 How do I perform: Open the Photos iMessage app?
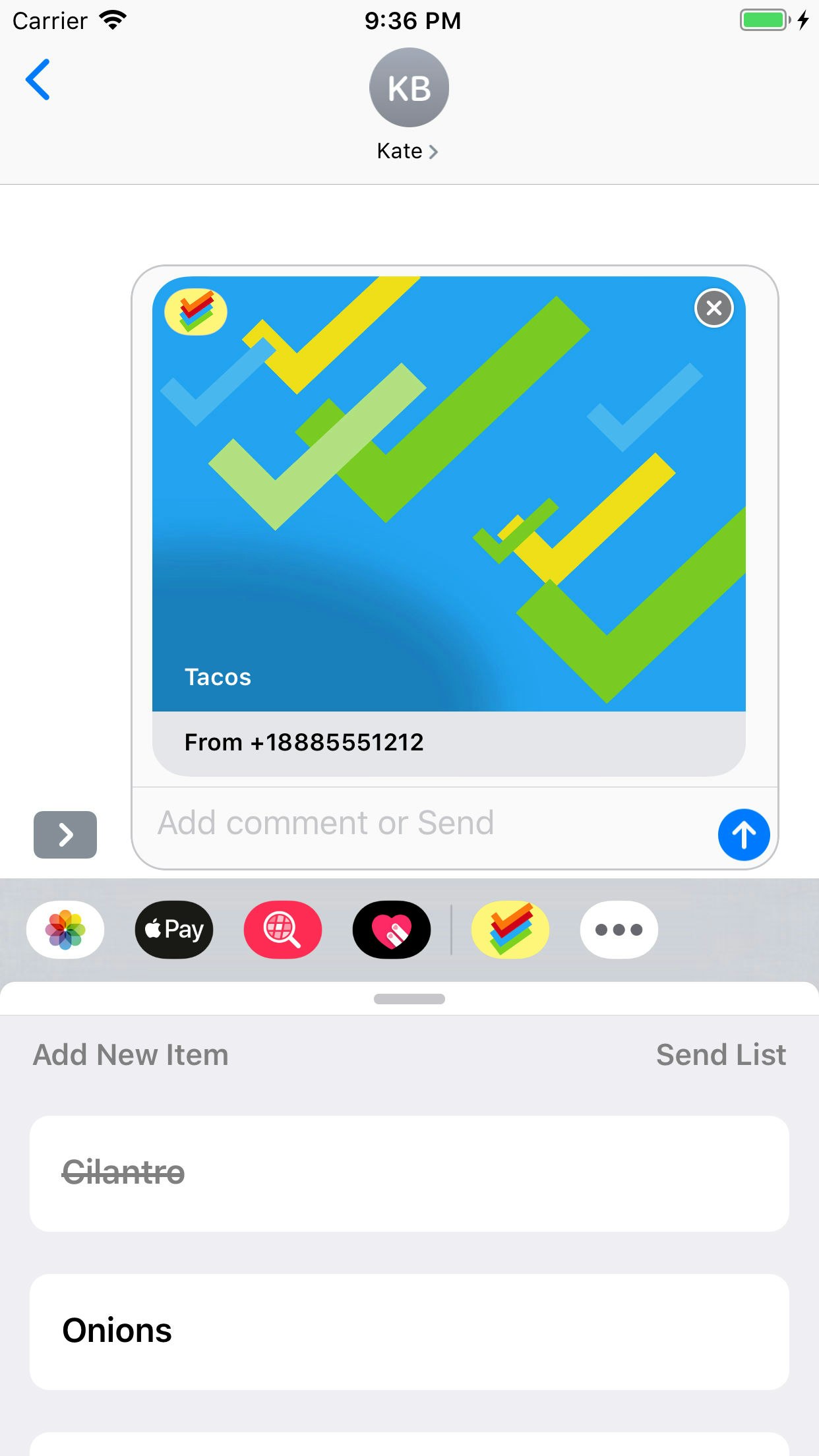pos(65,929)
